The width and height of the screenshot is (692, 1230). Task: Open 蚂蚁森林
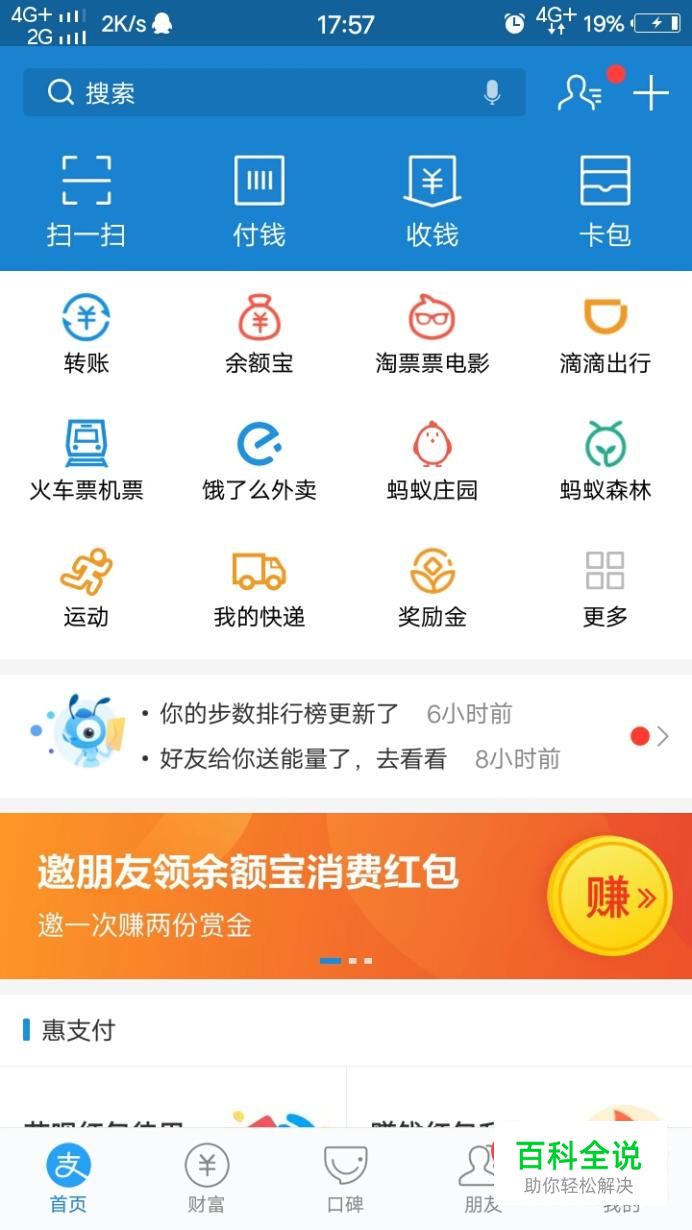tap(605, 460)
